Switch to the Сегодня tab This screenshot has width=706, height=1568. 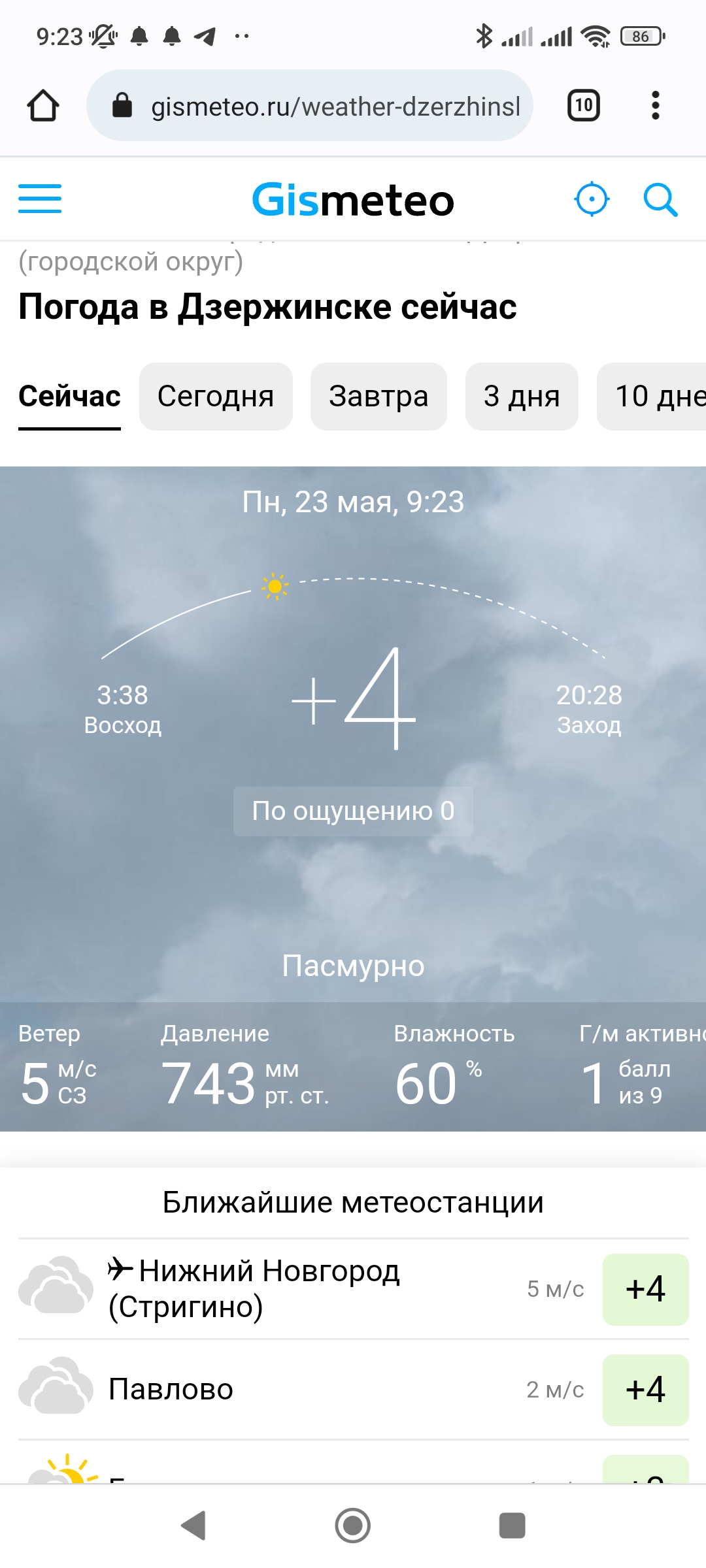point(216,397)
